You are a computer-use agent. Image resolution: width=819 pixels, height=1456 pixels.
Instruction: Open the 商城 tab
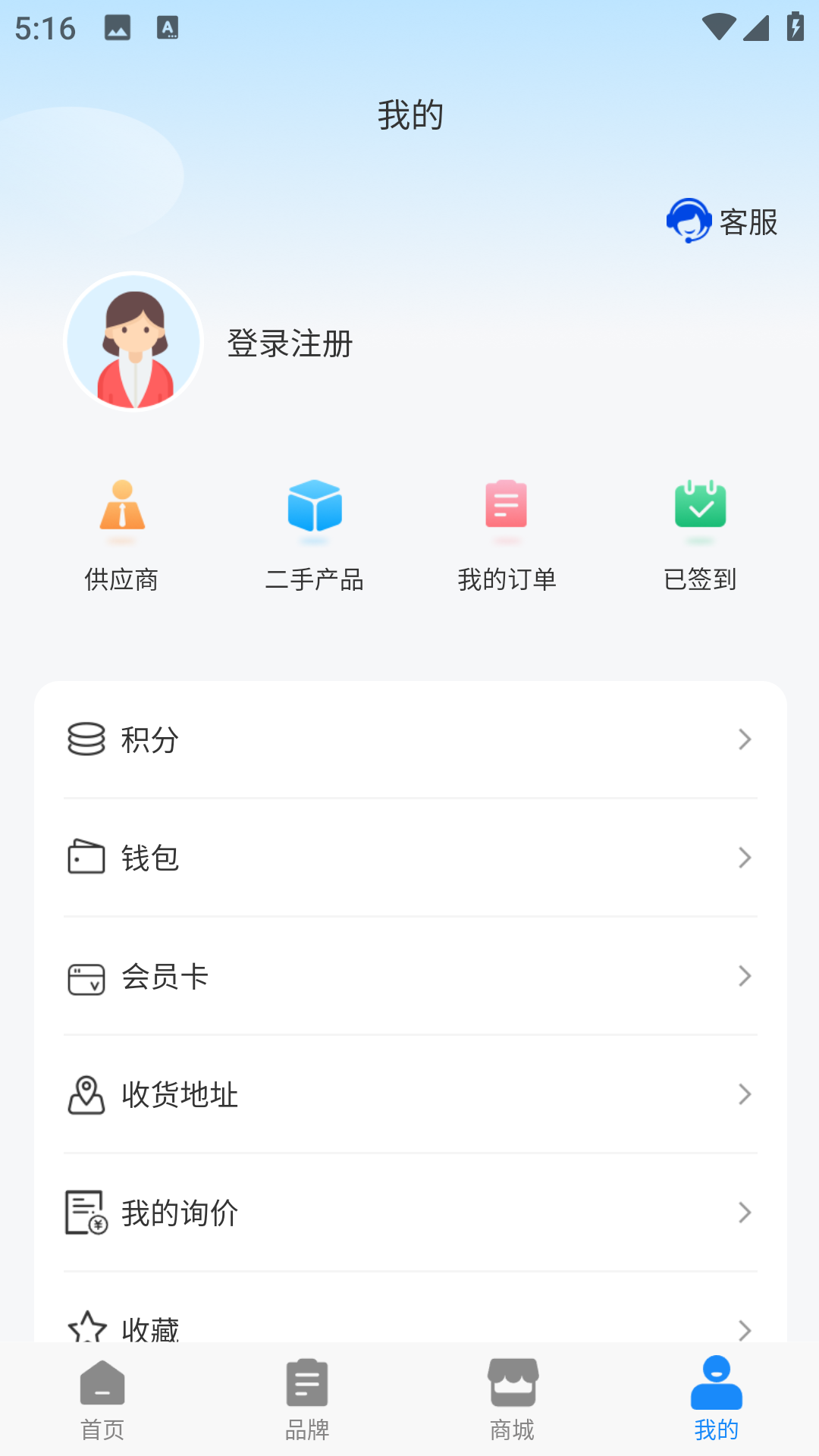click(512, 1399)
